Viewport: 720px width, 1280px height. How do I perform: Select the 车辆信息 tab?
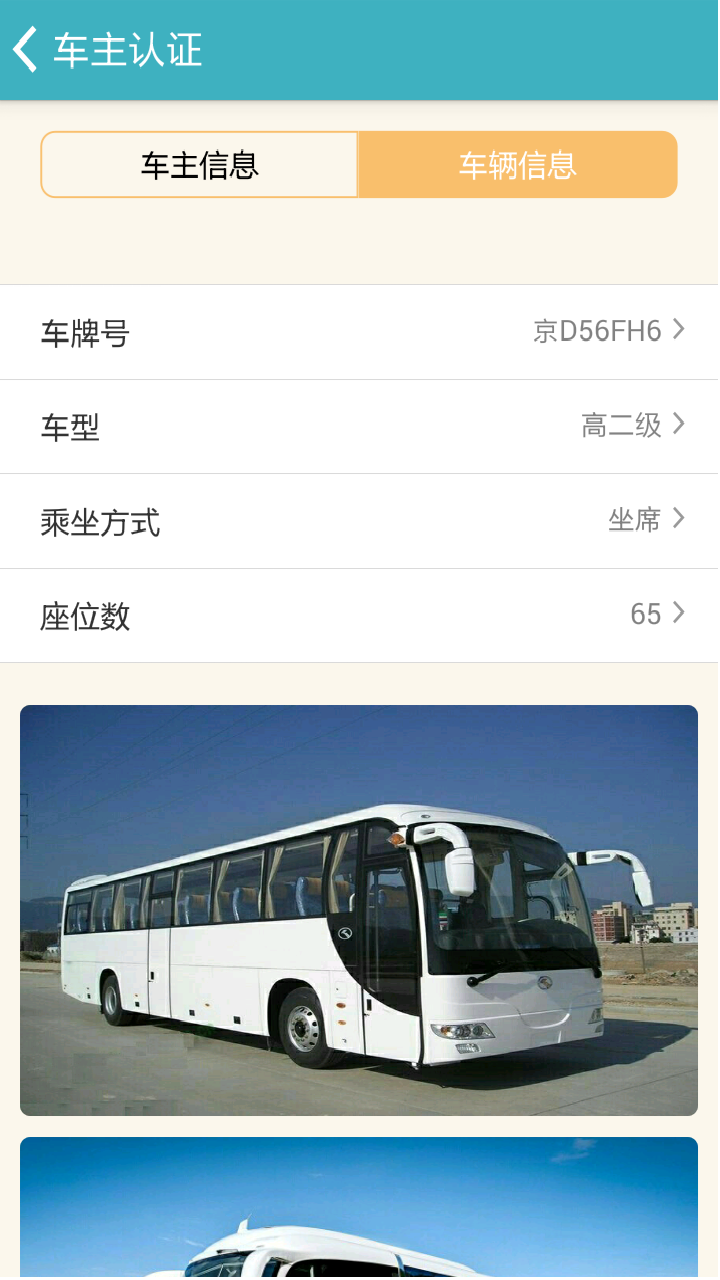(518, 165)
